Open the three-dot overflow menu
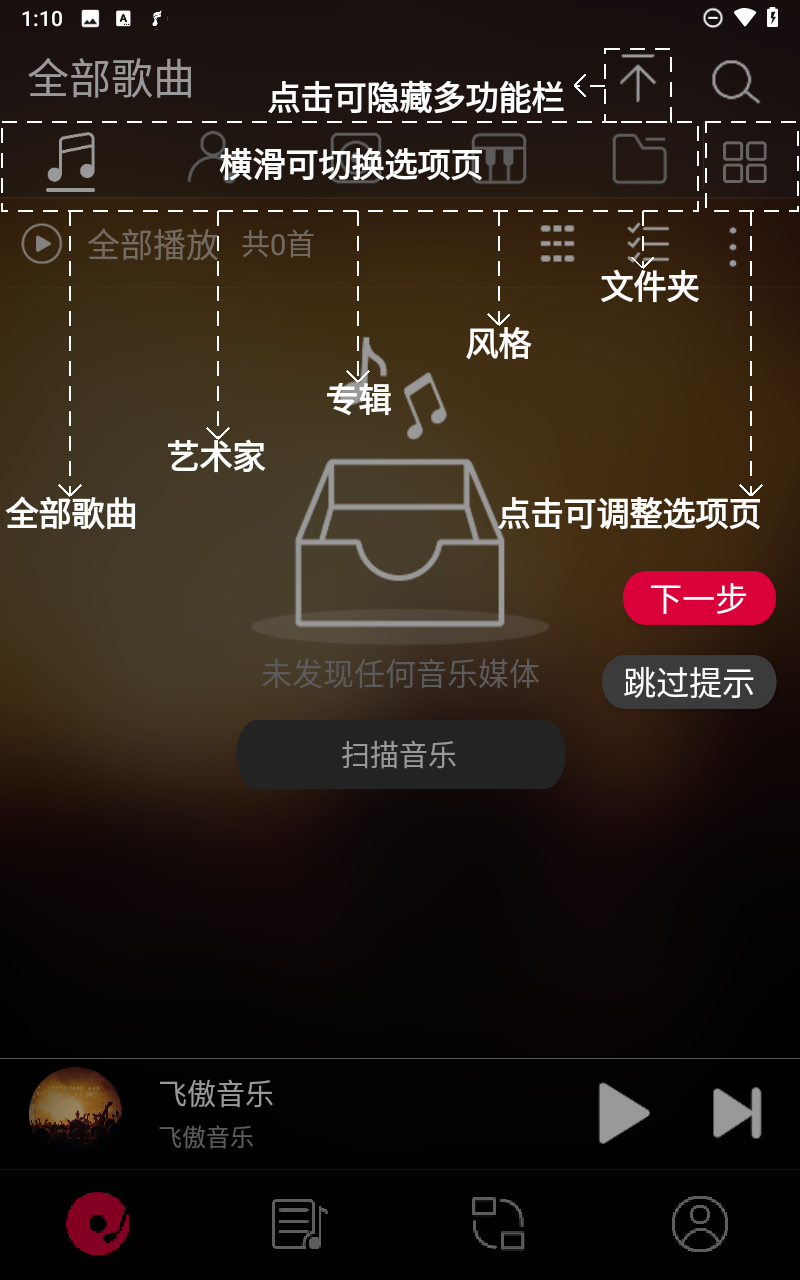 click(733, 246)
